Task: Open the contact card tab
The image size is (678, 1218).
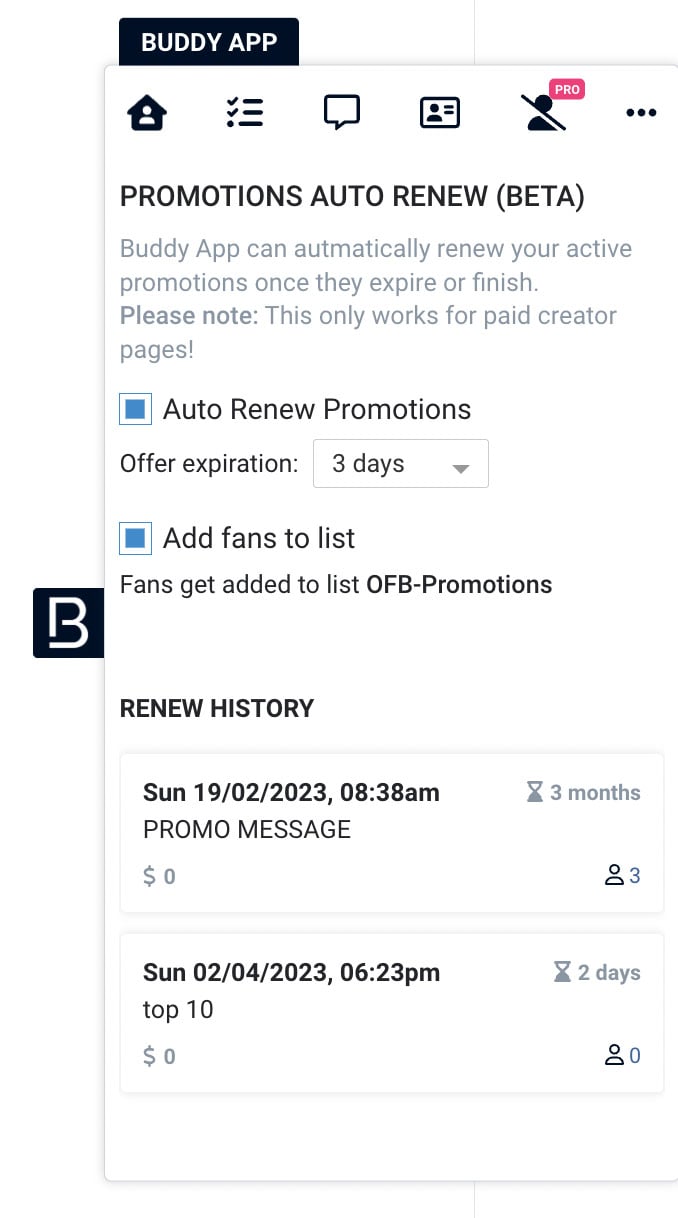Action: tap(440, 113)
